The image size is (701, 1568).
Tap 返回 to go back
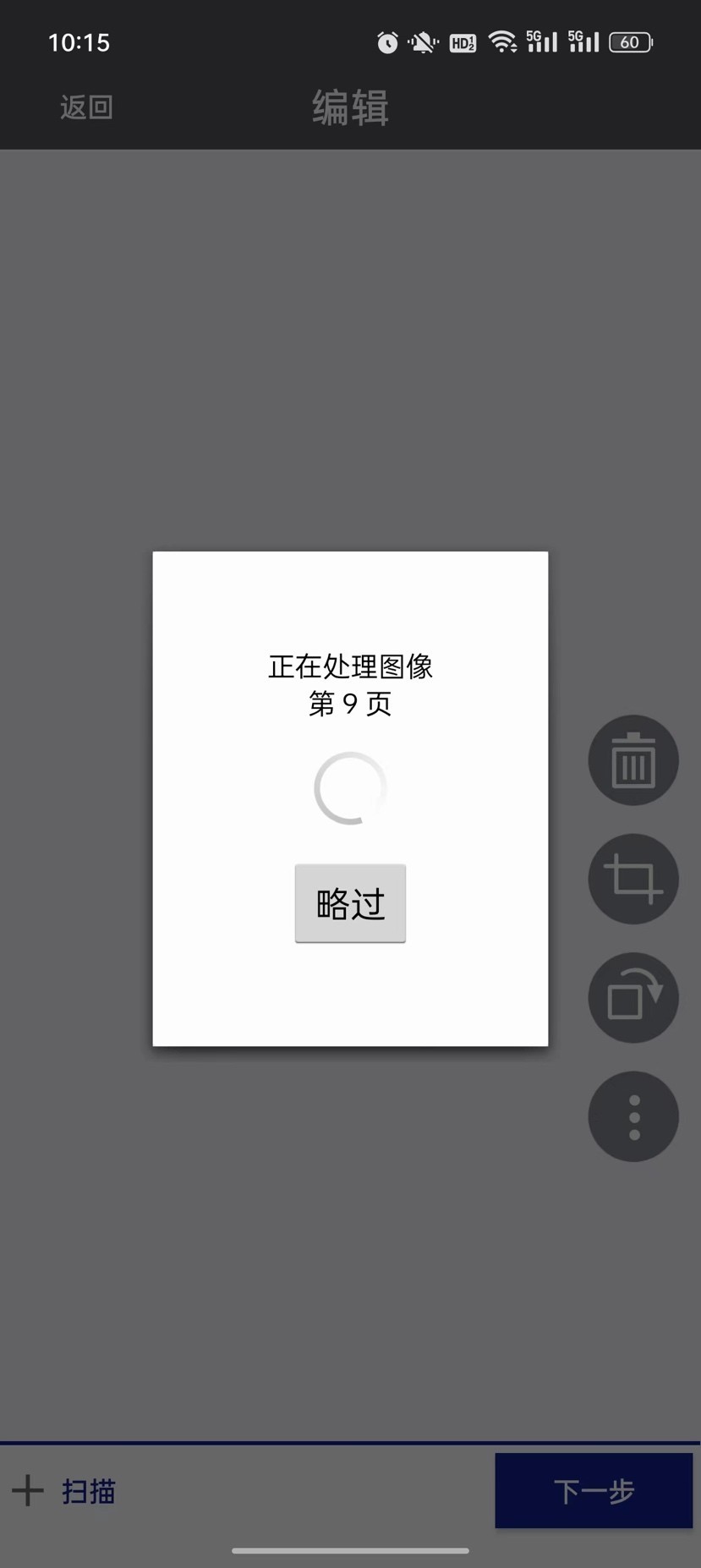tap(86, 107)
